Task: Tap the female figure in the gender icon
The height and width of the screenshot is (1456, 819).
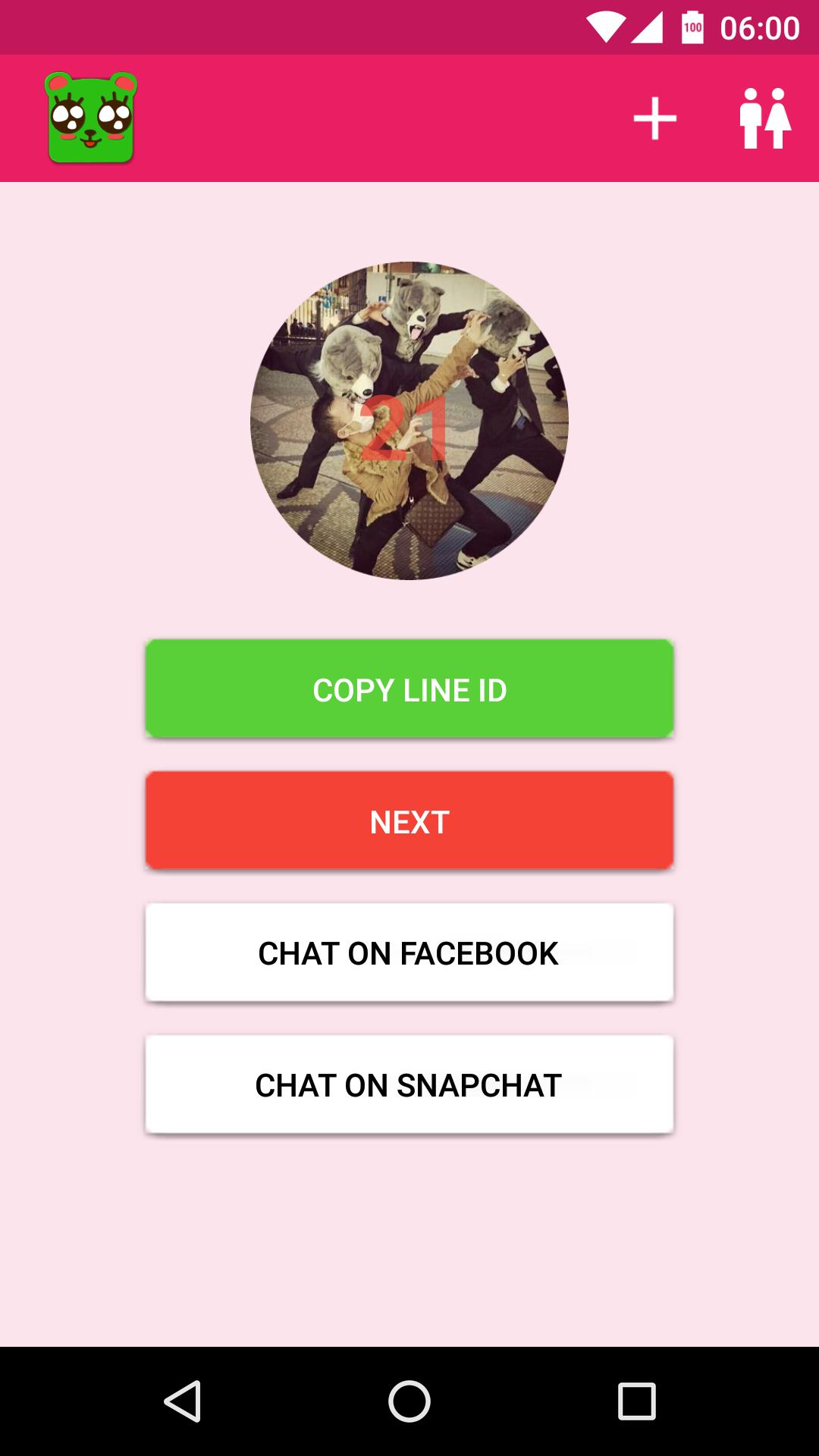Action: (780, 118)
